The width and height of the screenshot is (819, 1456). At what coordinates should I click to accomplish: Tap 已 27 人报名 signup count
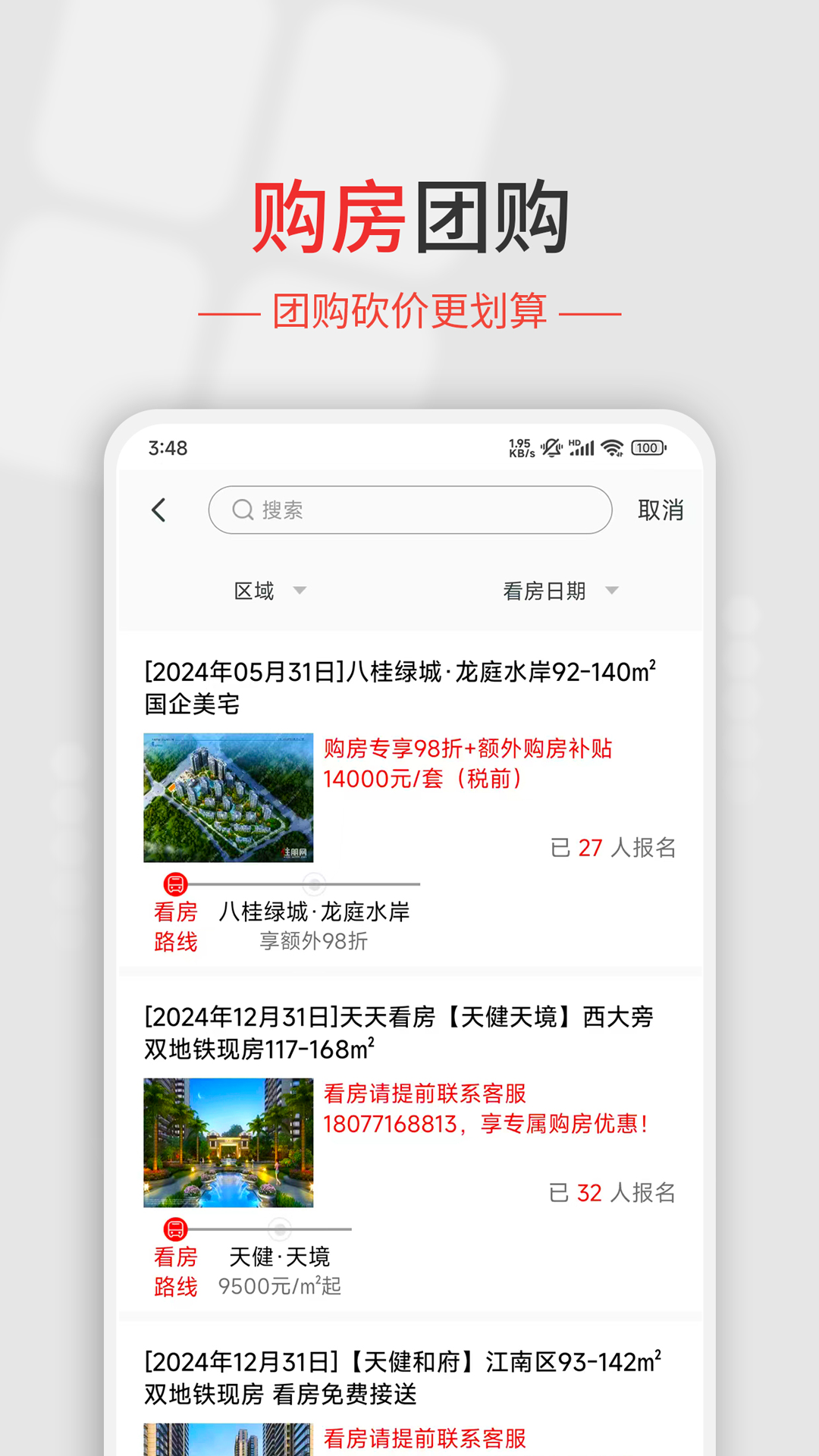(615, 847)
